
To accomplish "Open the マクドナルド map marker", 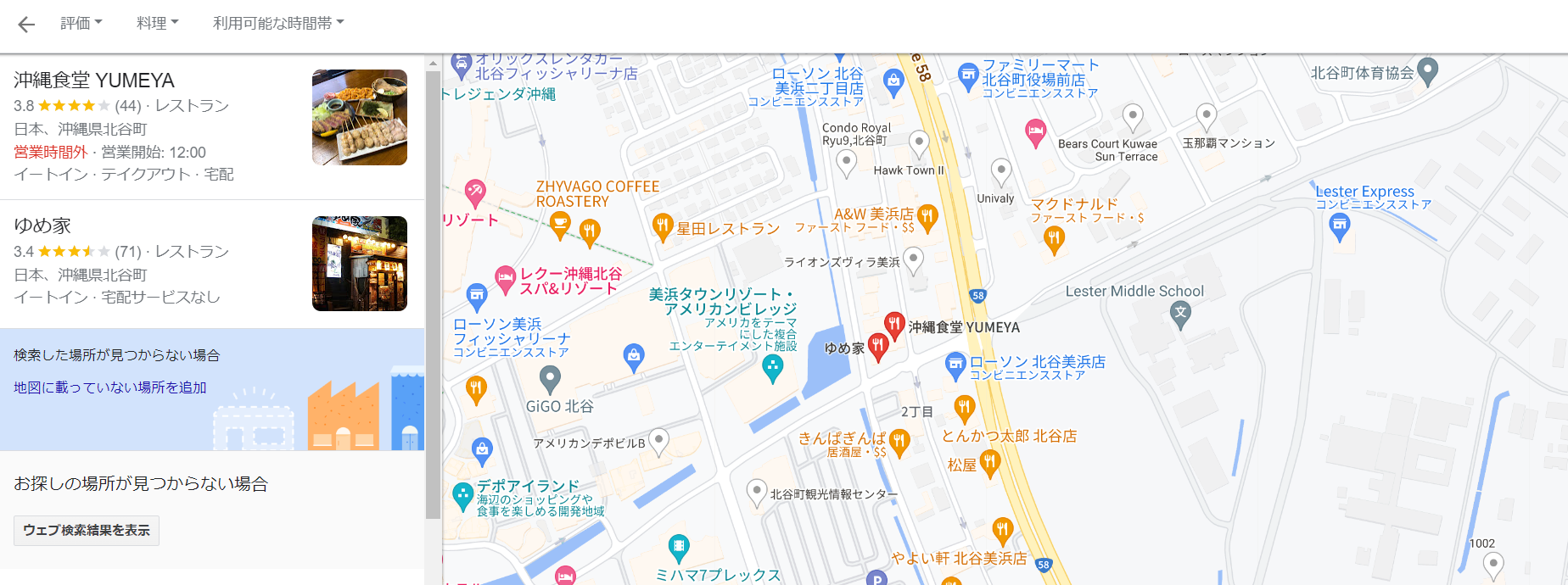I will (x=1054, y=238).
